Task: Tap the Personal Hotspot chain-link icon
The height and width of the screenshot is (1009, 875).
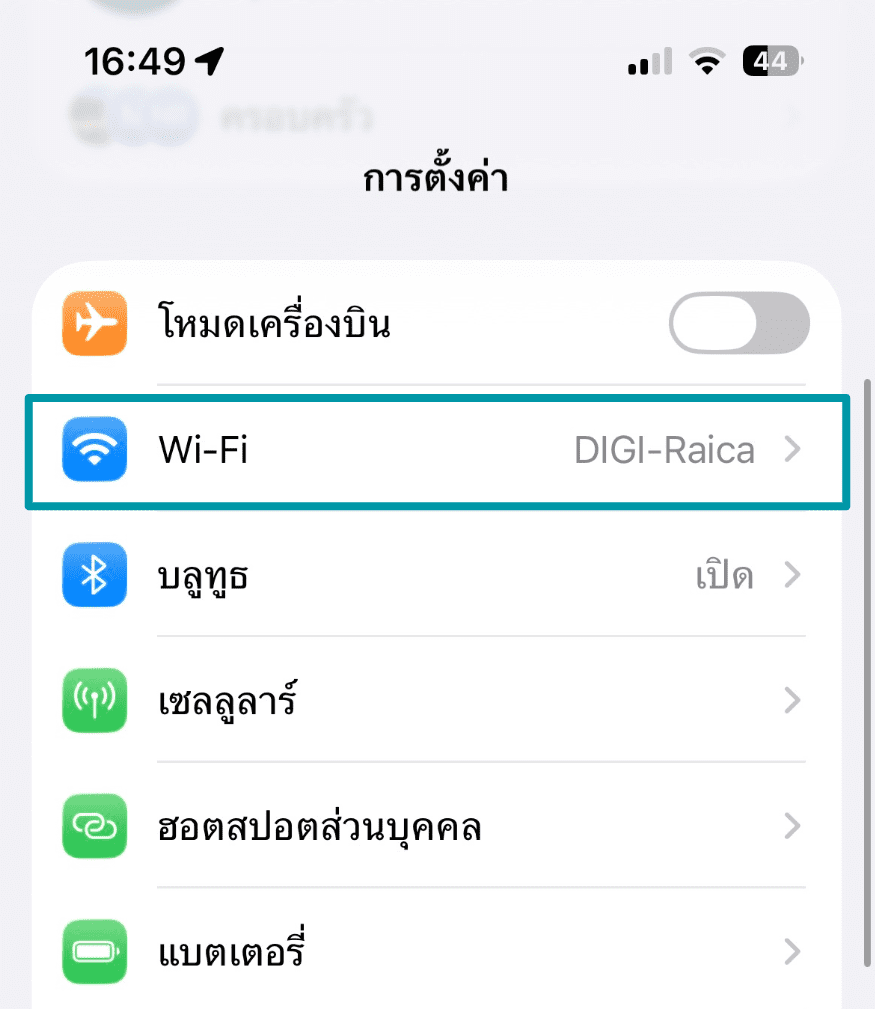Action: coord(94,827)
